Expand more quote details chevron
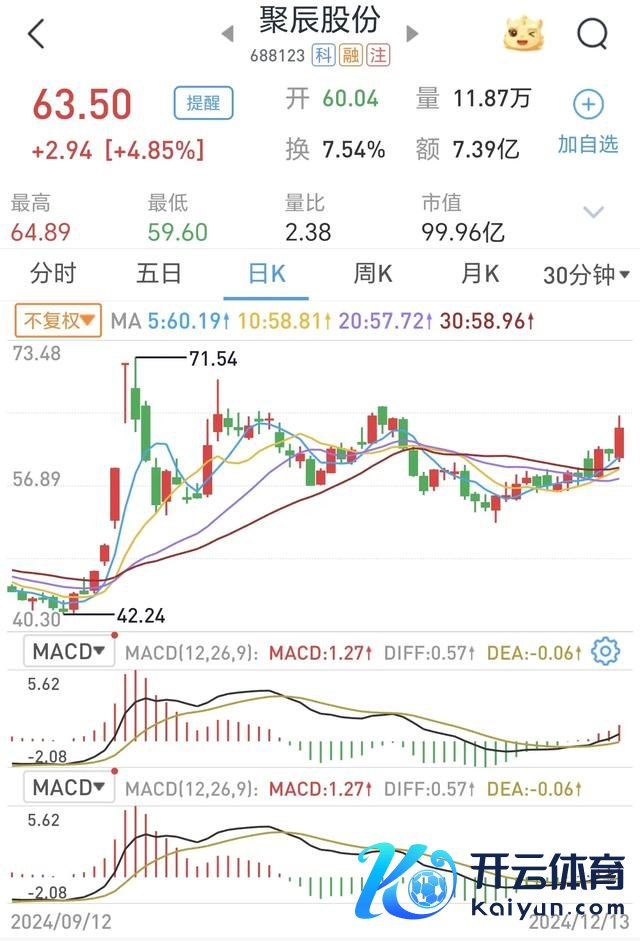The width and height of the screenshot is (640, 941). pos(593,212)
